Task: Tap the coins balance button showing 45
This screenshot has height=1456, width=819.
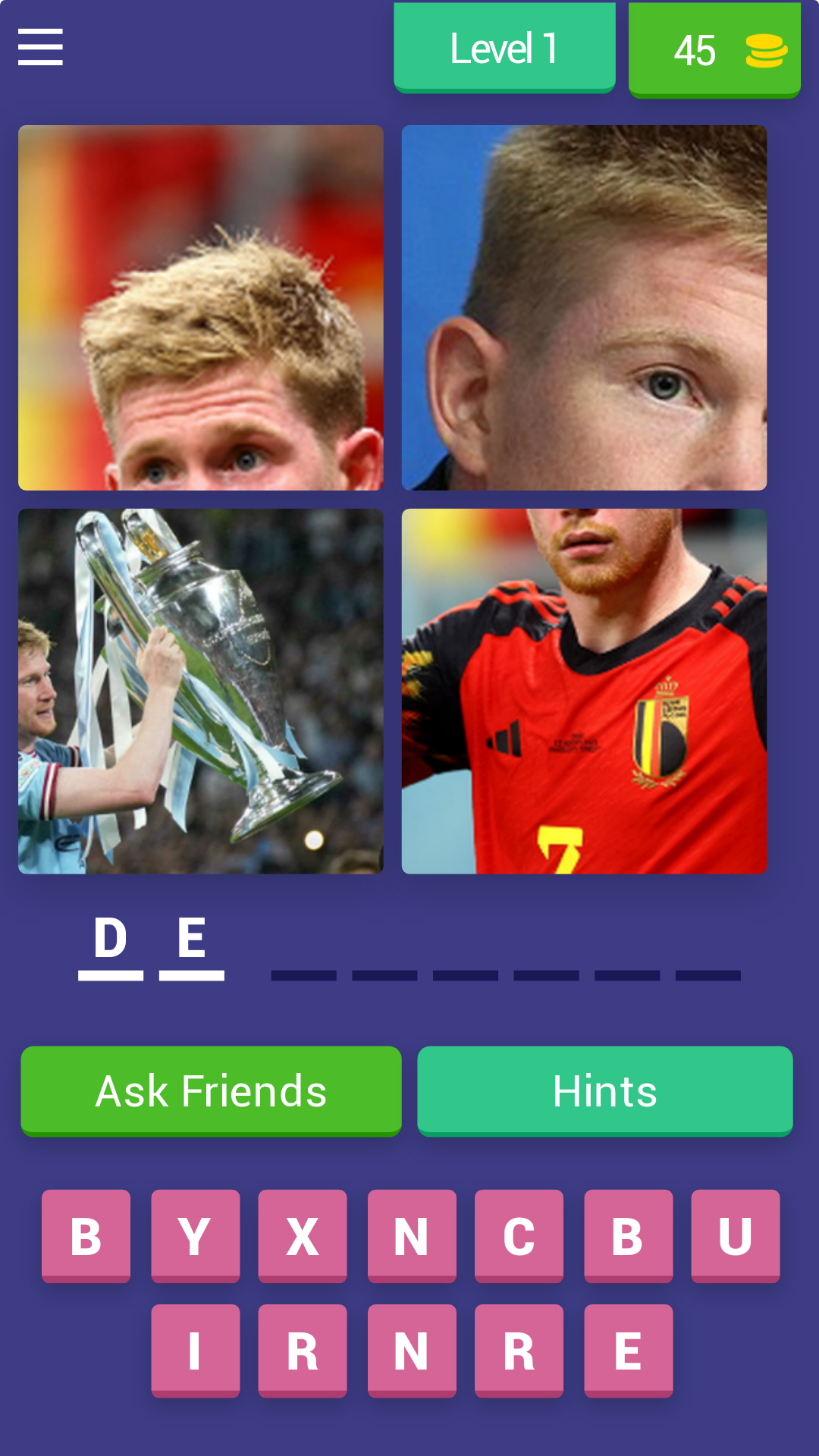Action: 714,50
